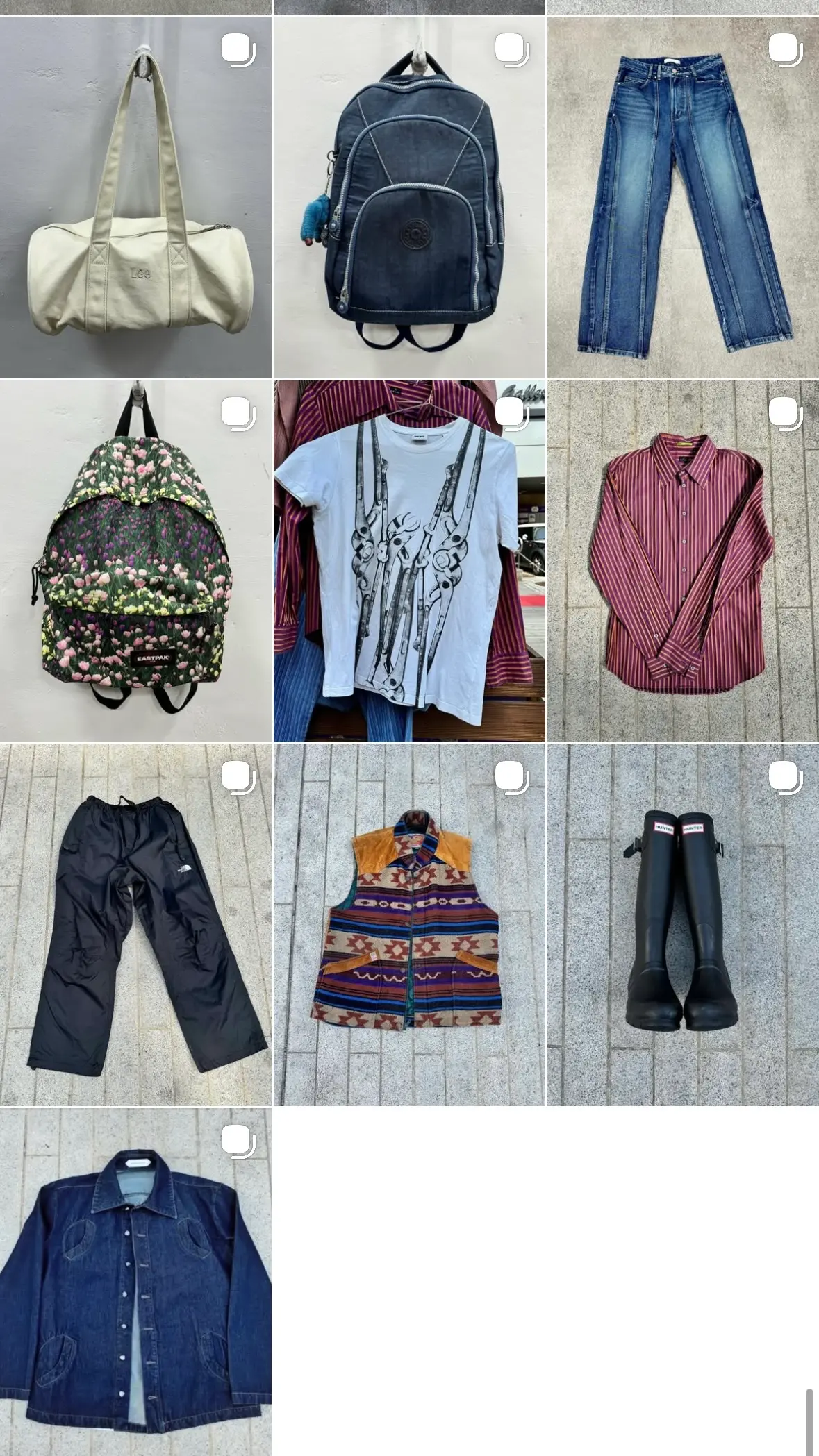Open the floral Eastpak backpack post
This screenshot has width=819, height=1456.
(135, 561)
